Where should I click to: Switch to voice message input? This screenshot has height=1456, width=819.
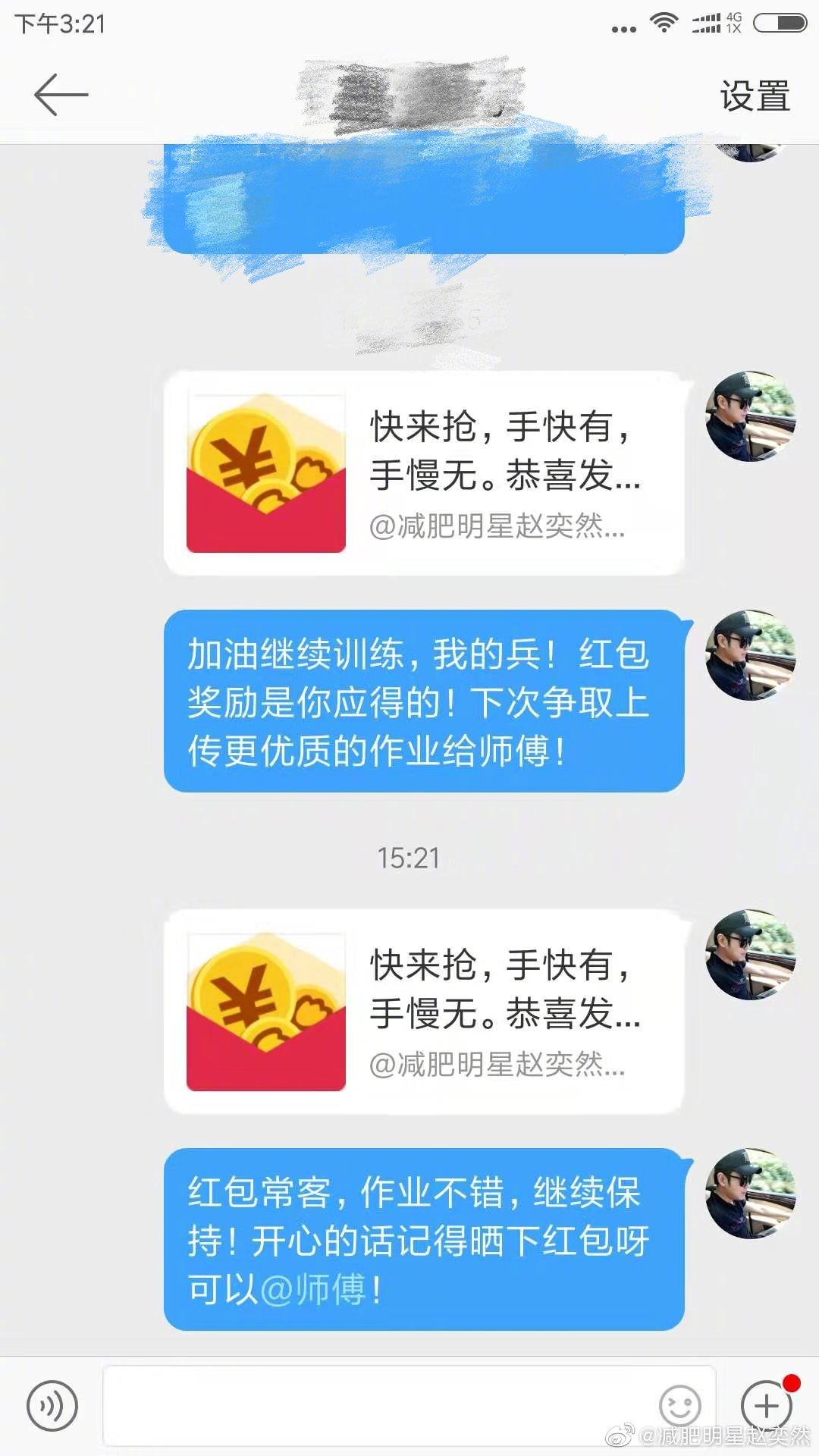tap(52, 1405)
